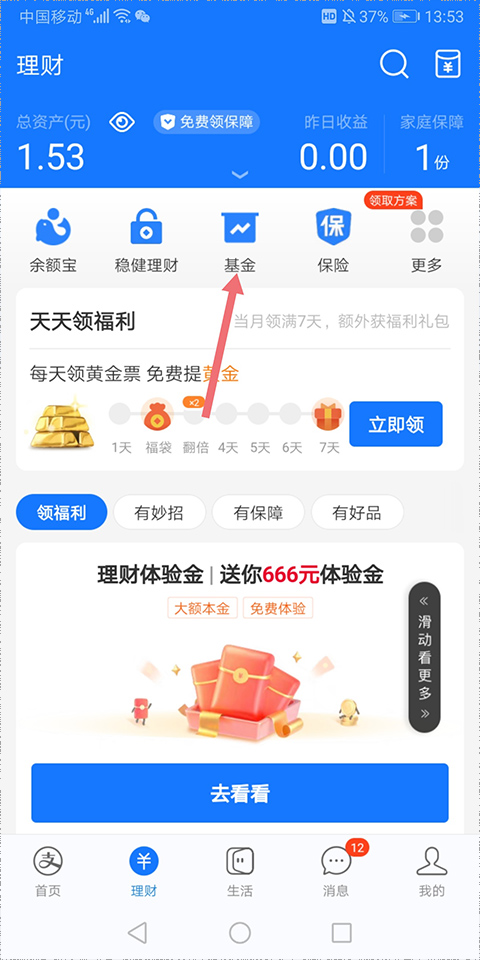Open the 基金 fund section

click(240, 240)
